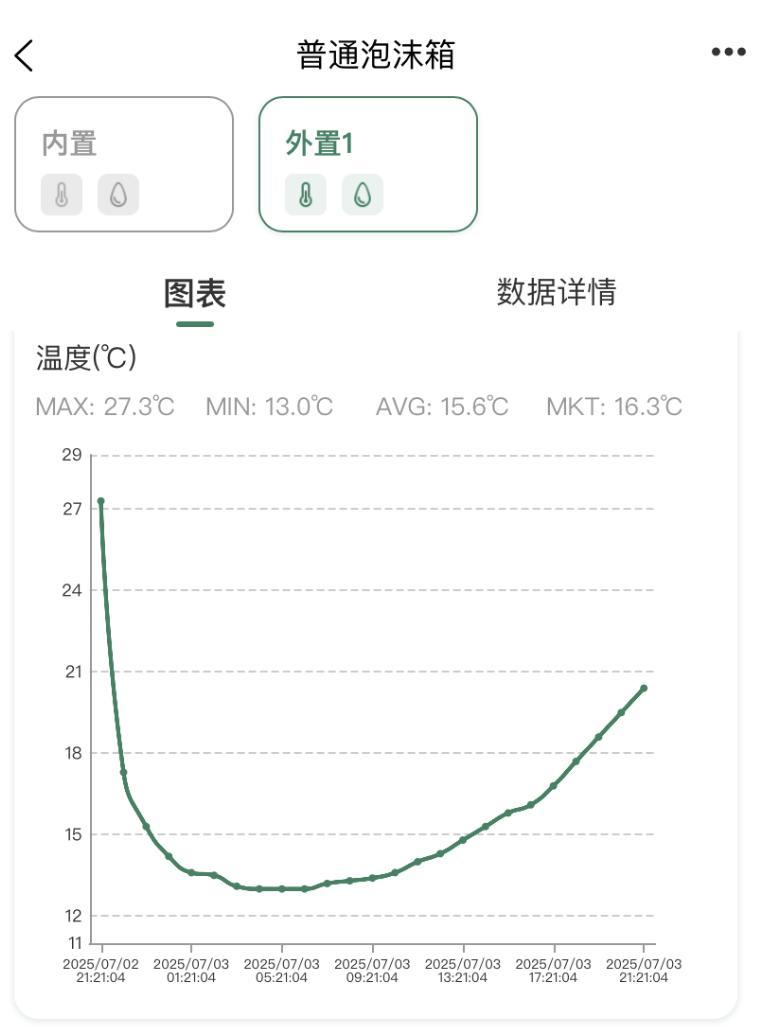Switch to the 数据详情 tab

[556, 292]
